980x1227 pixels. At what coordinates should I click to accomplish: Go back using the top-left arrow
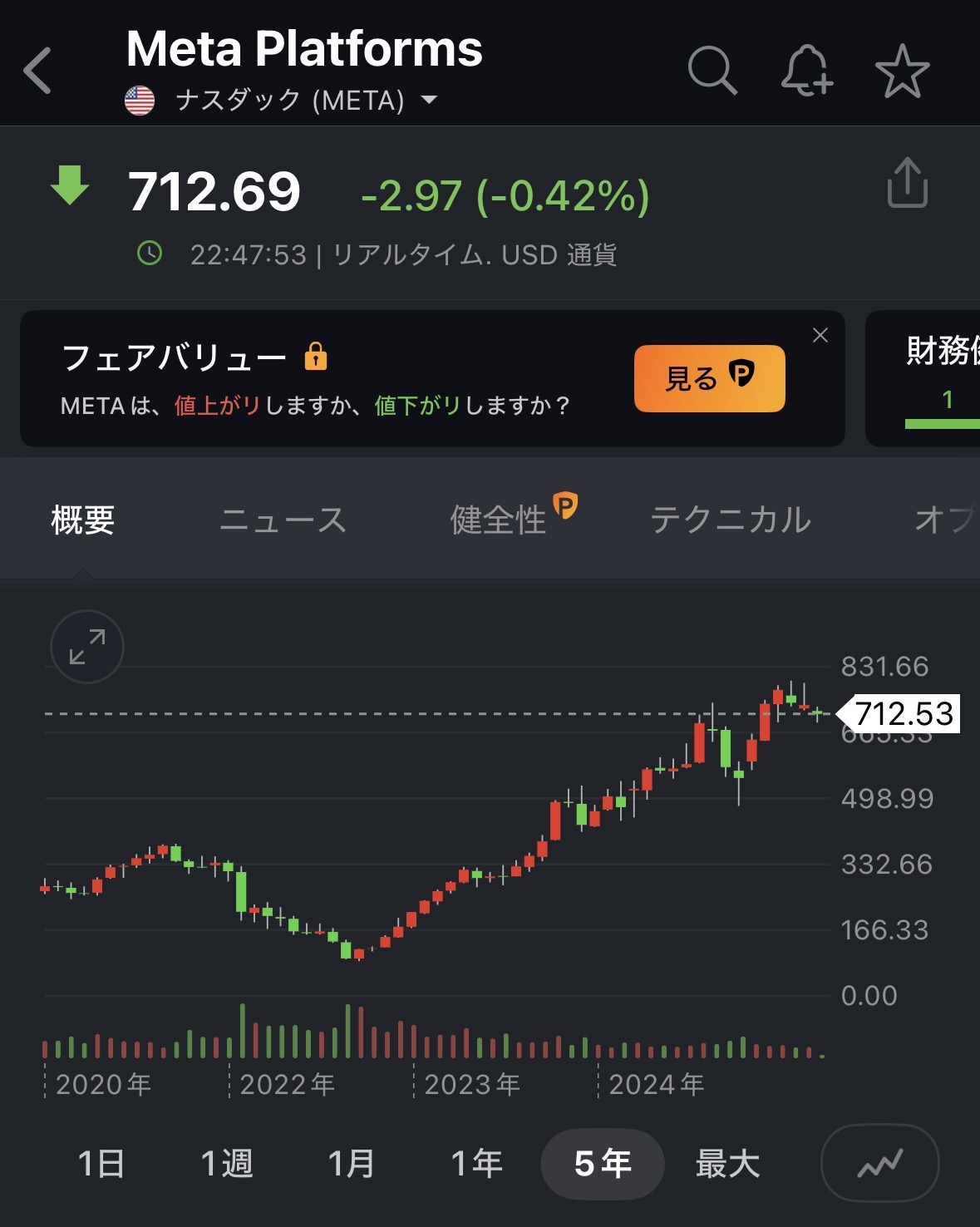(38, 71)
